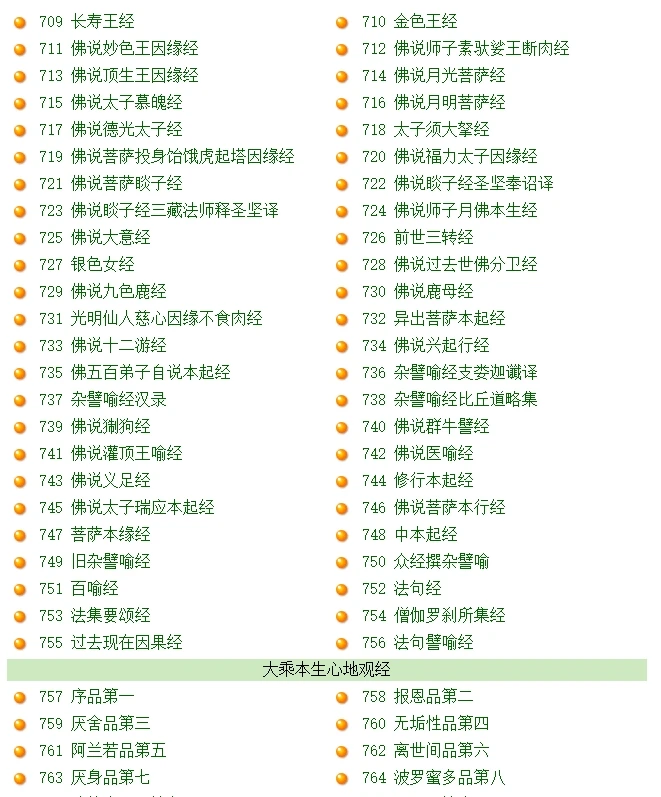
Task: Open chapter 760 无垢性品第四
Action: coord(441,723)
